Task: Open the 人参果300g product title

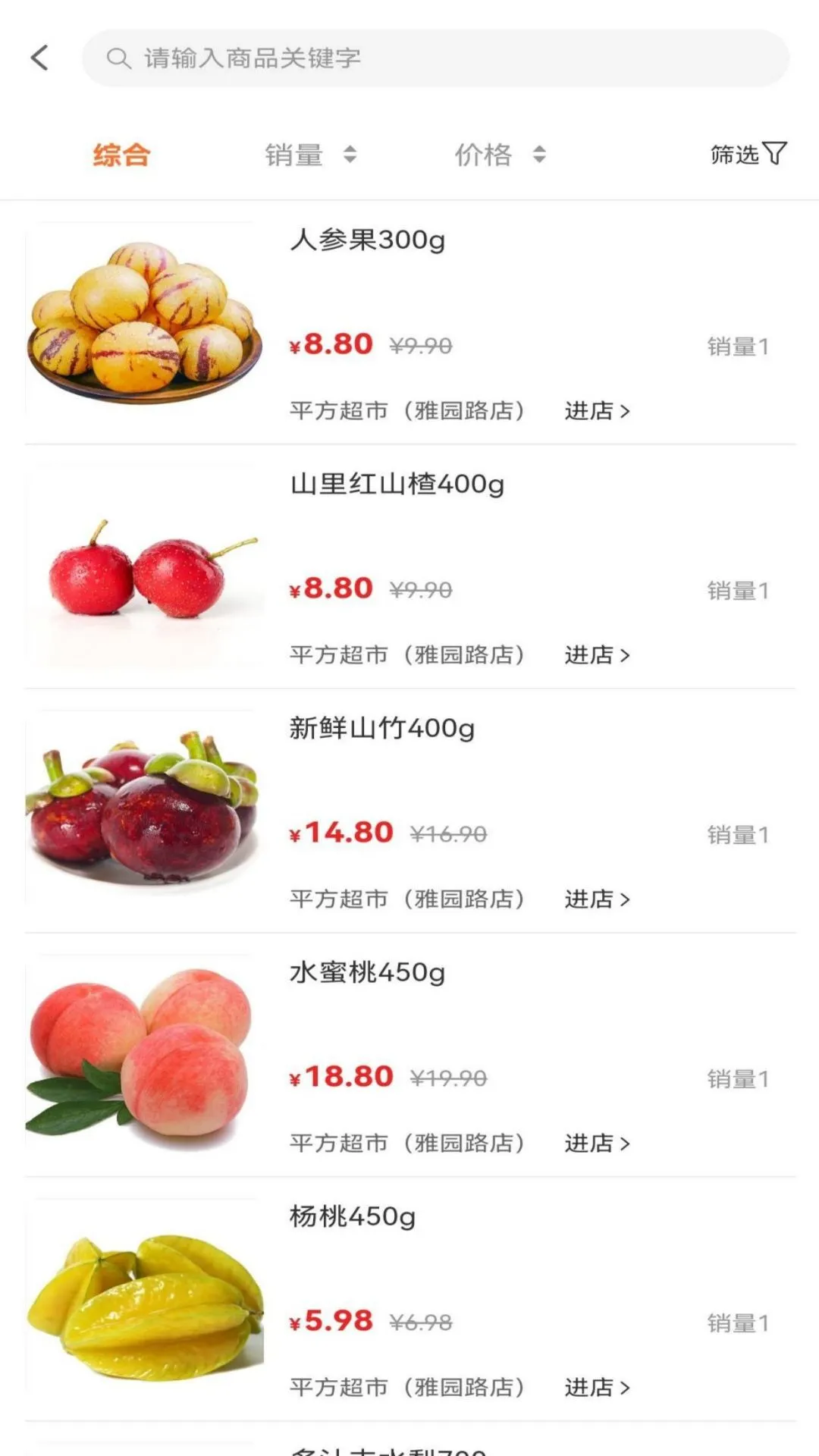Action: tap(368, 241)
